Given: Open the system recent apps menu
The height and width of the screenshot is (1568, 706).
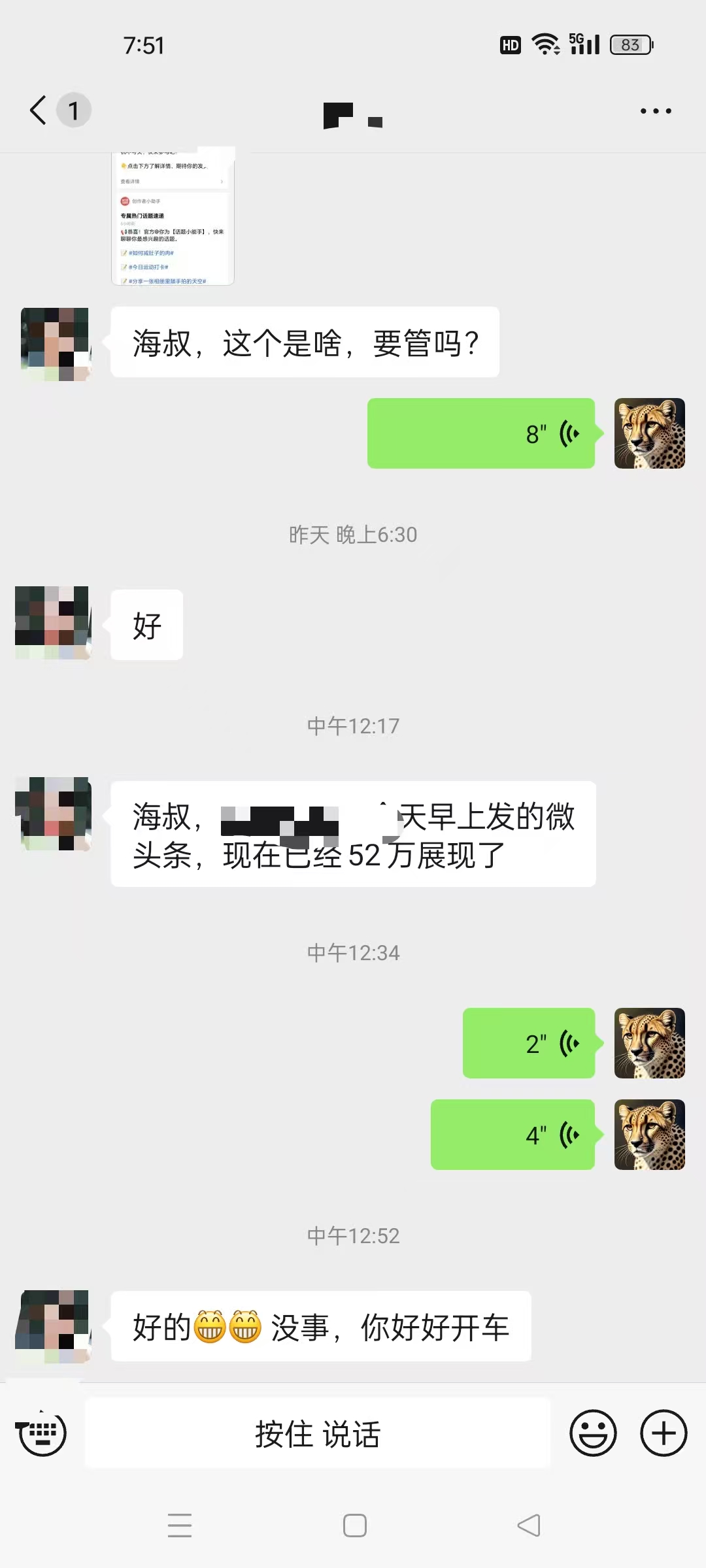Looking at the screenshot, I should 180,1526.
